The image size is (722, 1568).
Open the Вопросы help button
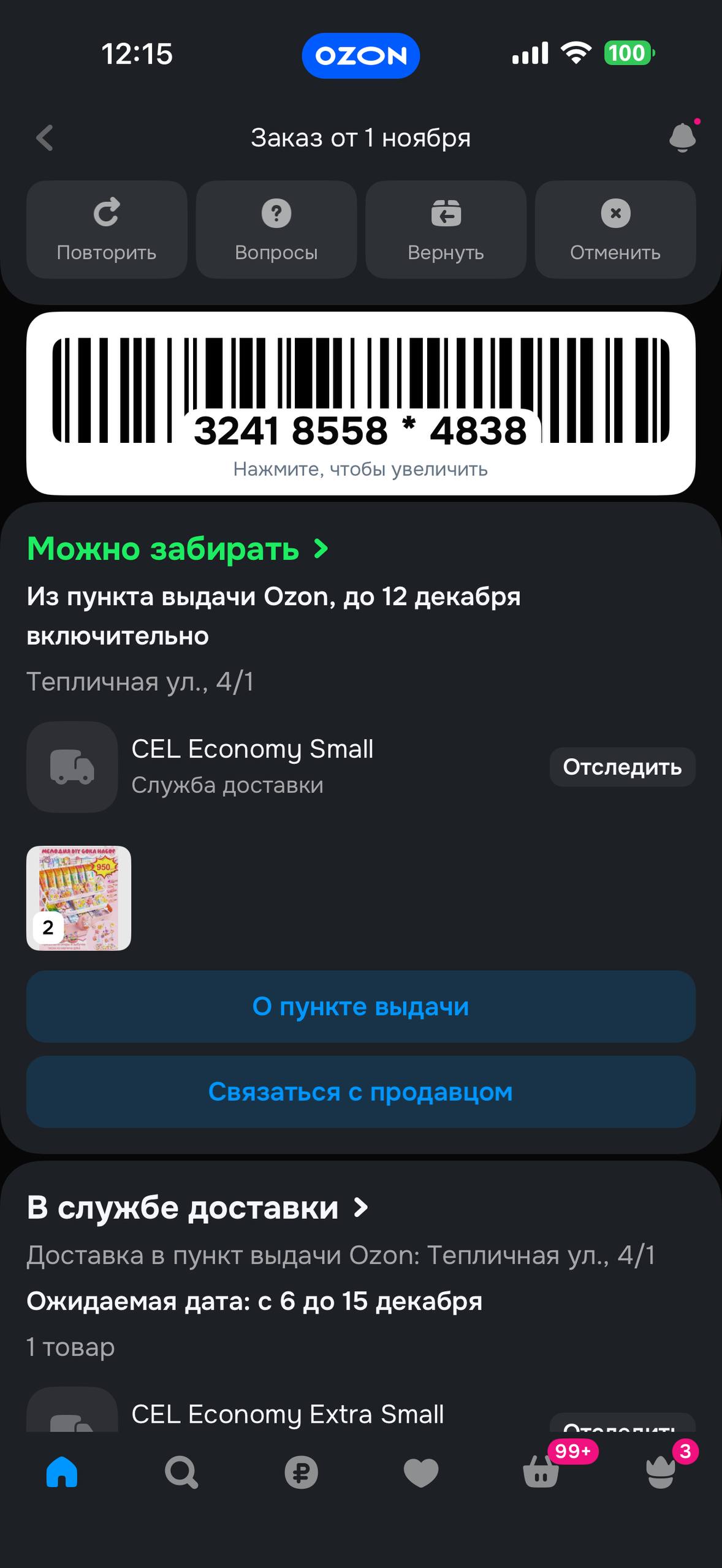276,230
